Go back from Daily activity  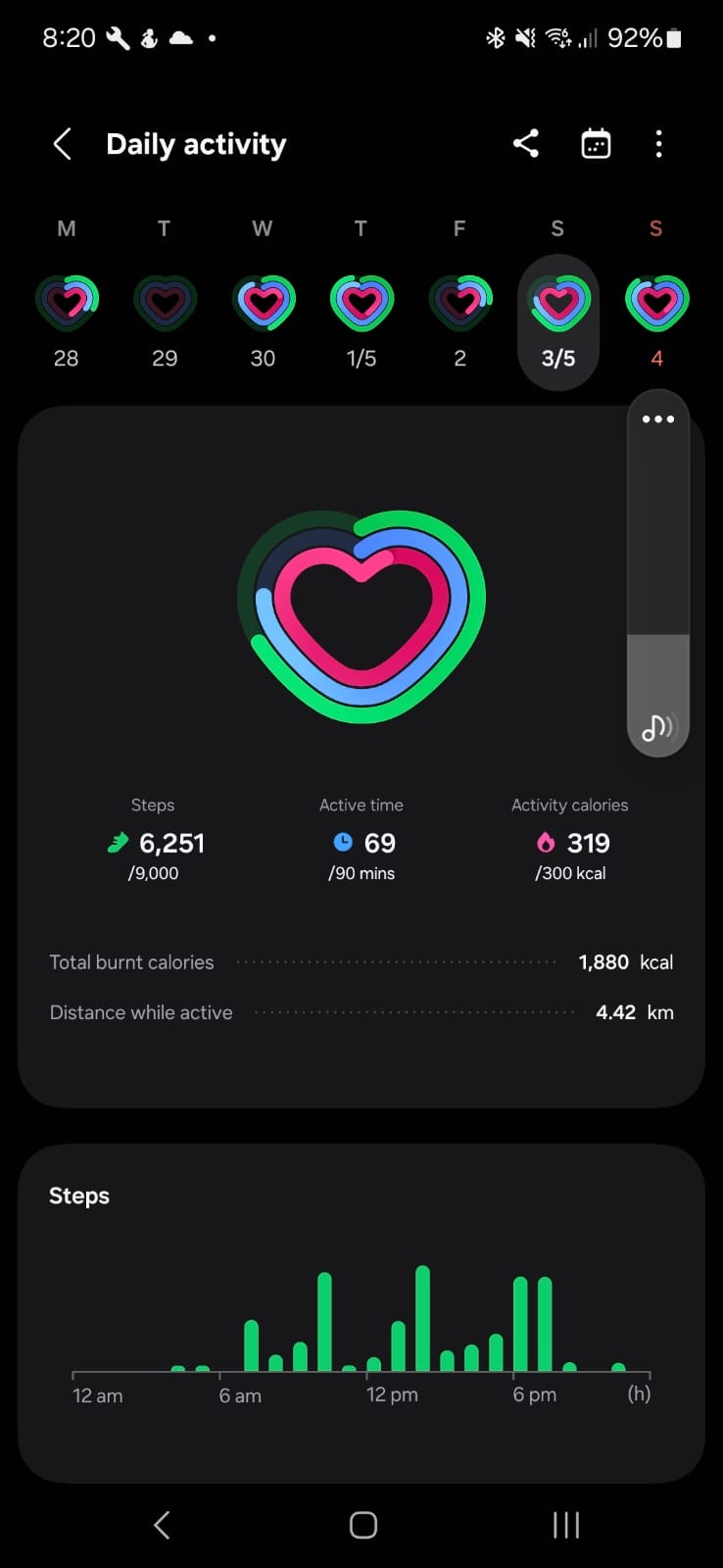[x=63, y=144]
